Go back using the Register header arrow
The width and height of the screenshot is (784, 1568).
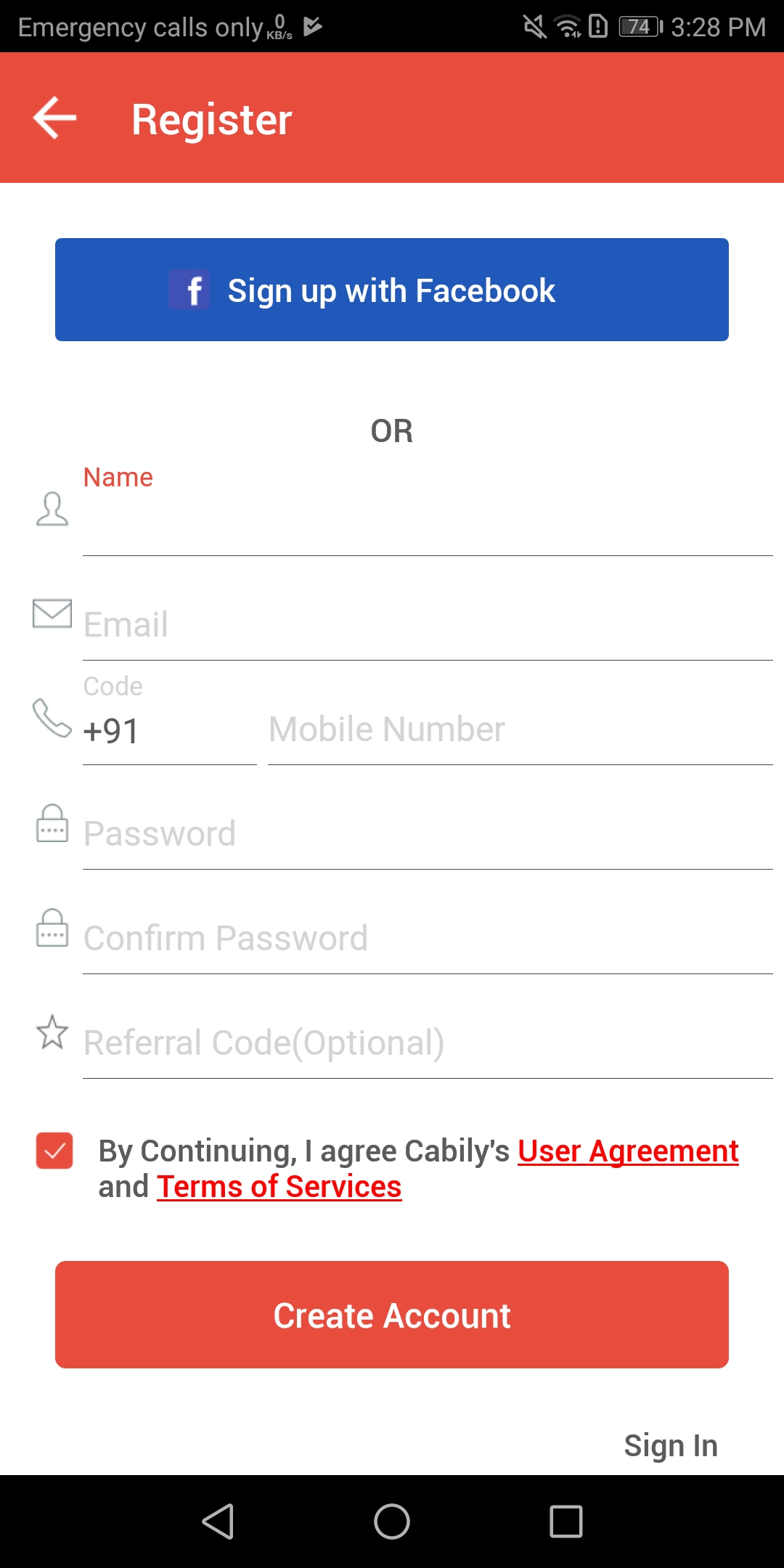(55, 118)
